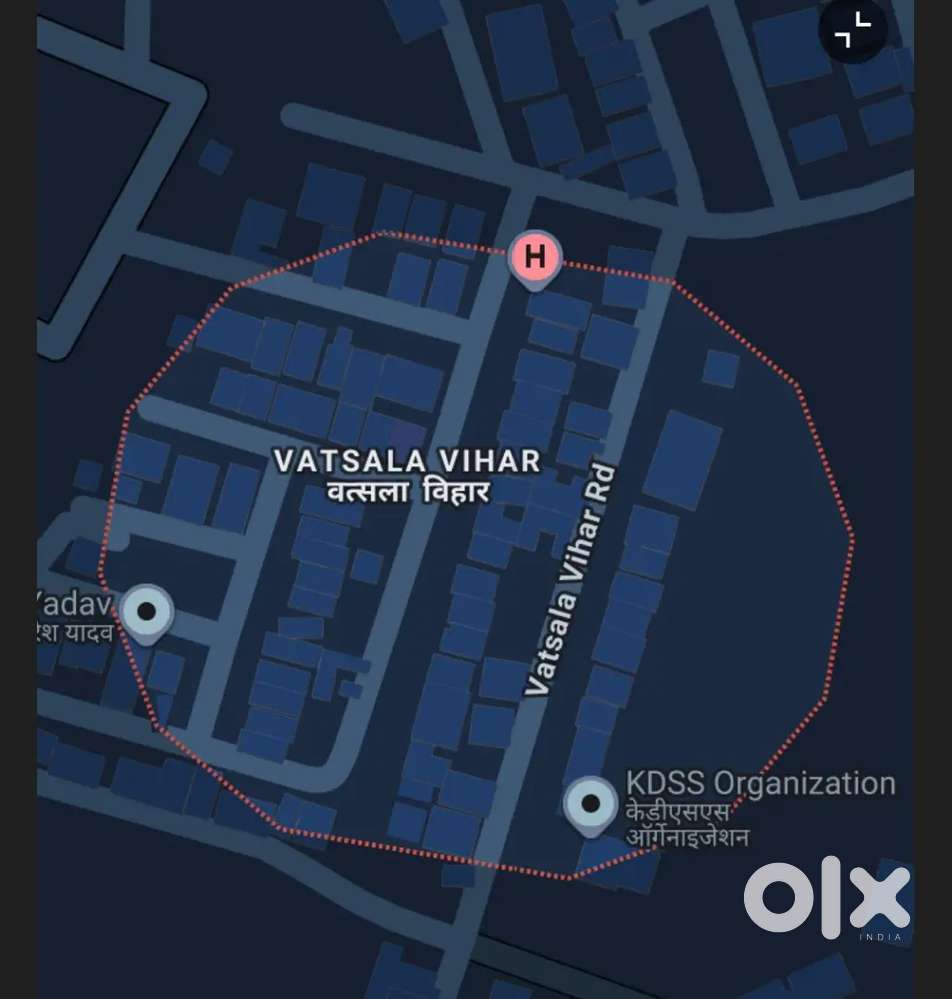Select the Vatsala Vihar area label
Image resolution: width=952 pixels, height=999 pixels.
coord(406,462)
